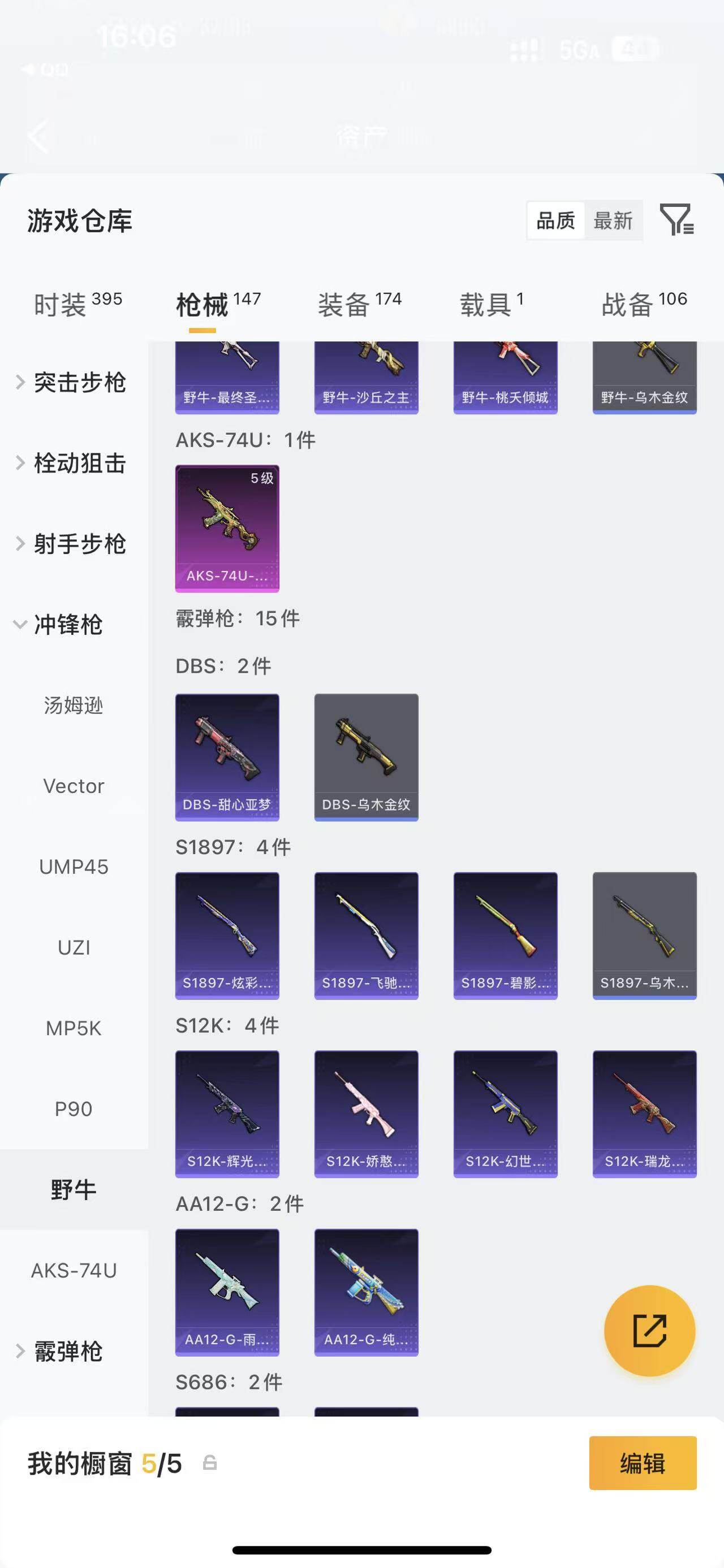Go back with the top-left arrow
Viewport: 724px width, 1568px height.
pyautogui.click(x=38, y=136)
